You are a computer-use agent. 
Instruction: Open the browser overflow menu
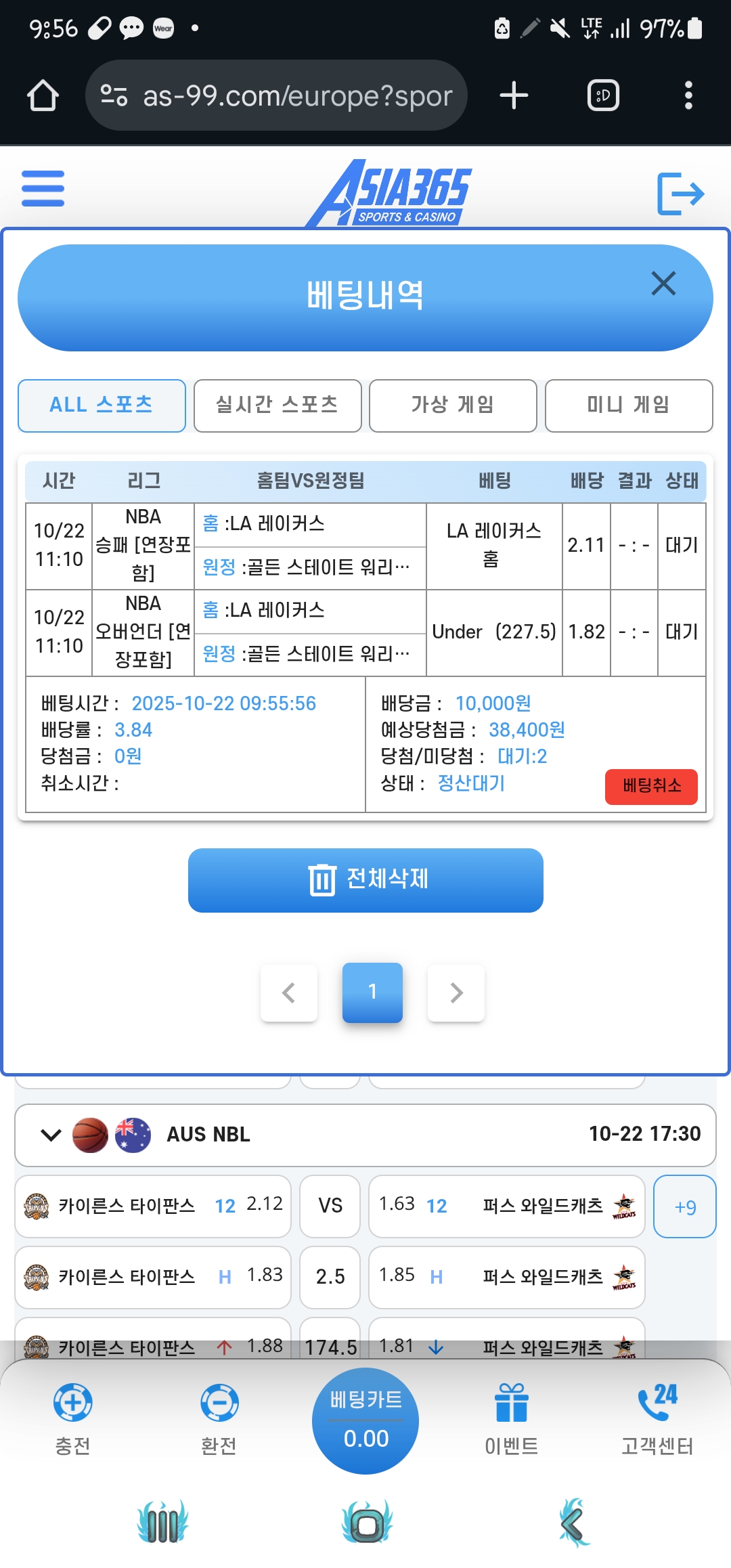coord(688,95)
